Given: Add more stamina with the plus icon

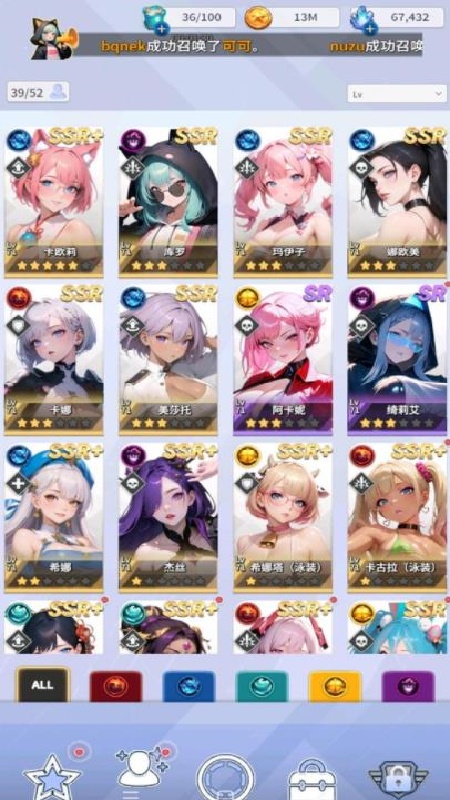Looking at the screenshot, I should pyautogui.click(x=162, y=28).
